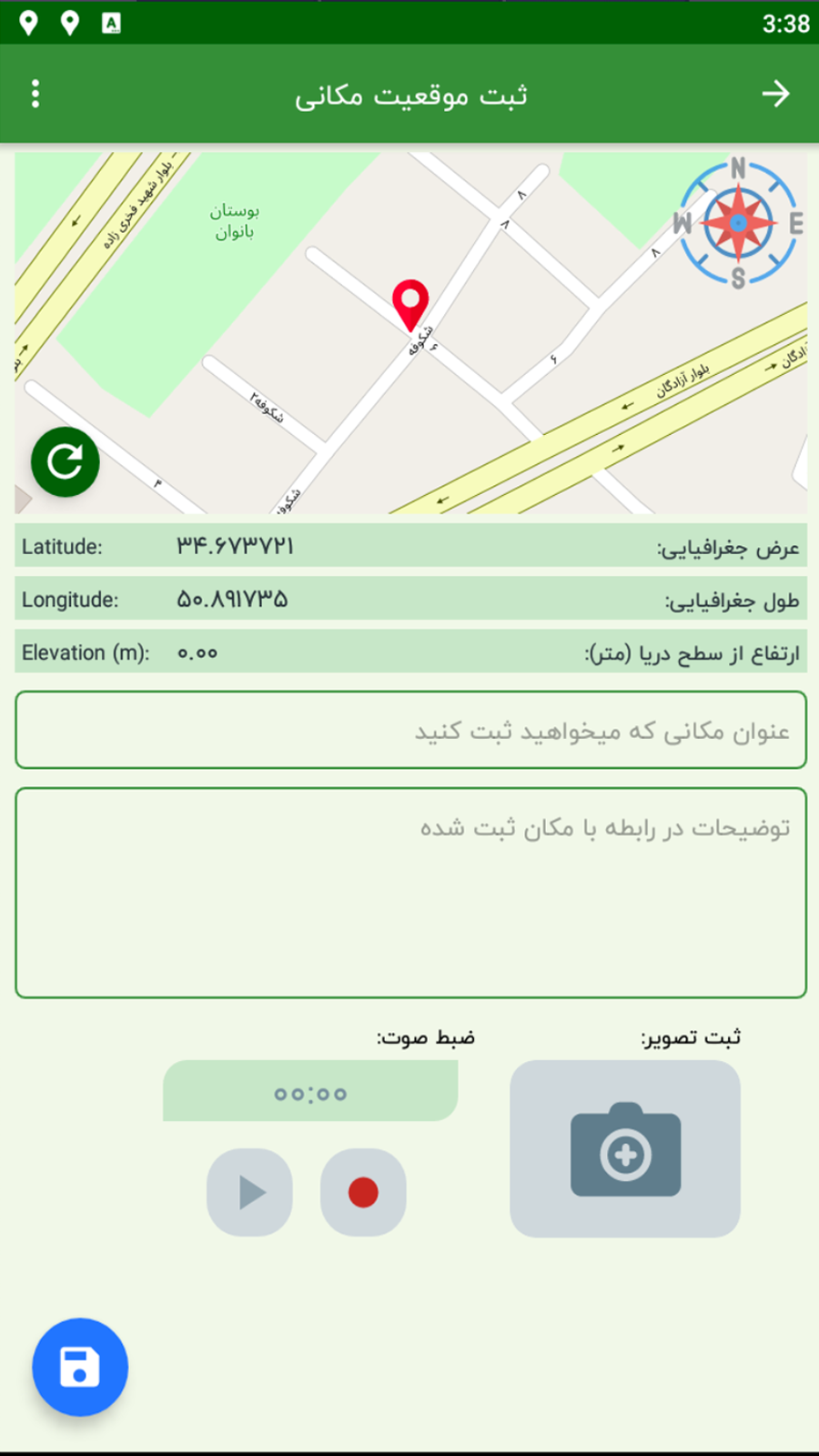This screenshot has height=1456, width=819.
Task: Open the overflow menu in the app bar
Action: 35,94
